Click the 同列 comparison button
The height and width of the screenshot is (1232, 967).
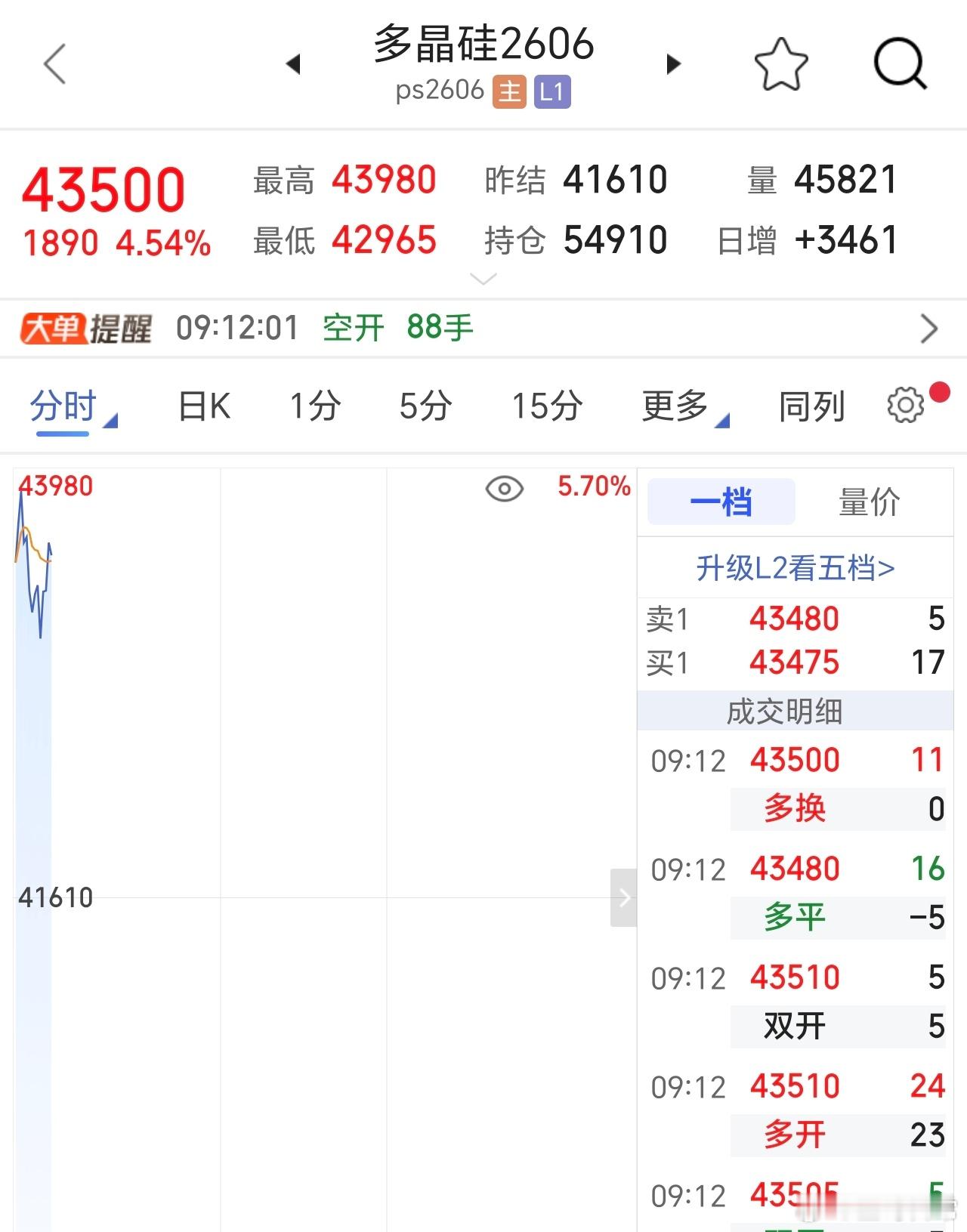(x=813, y=406)
